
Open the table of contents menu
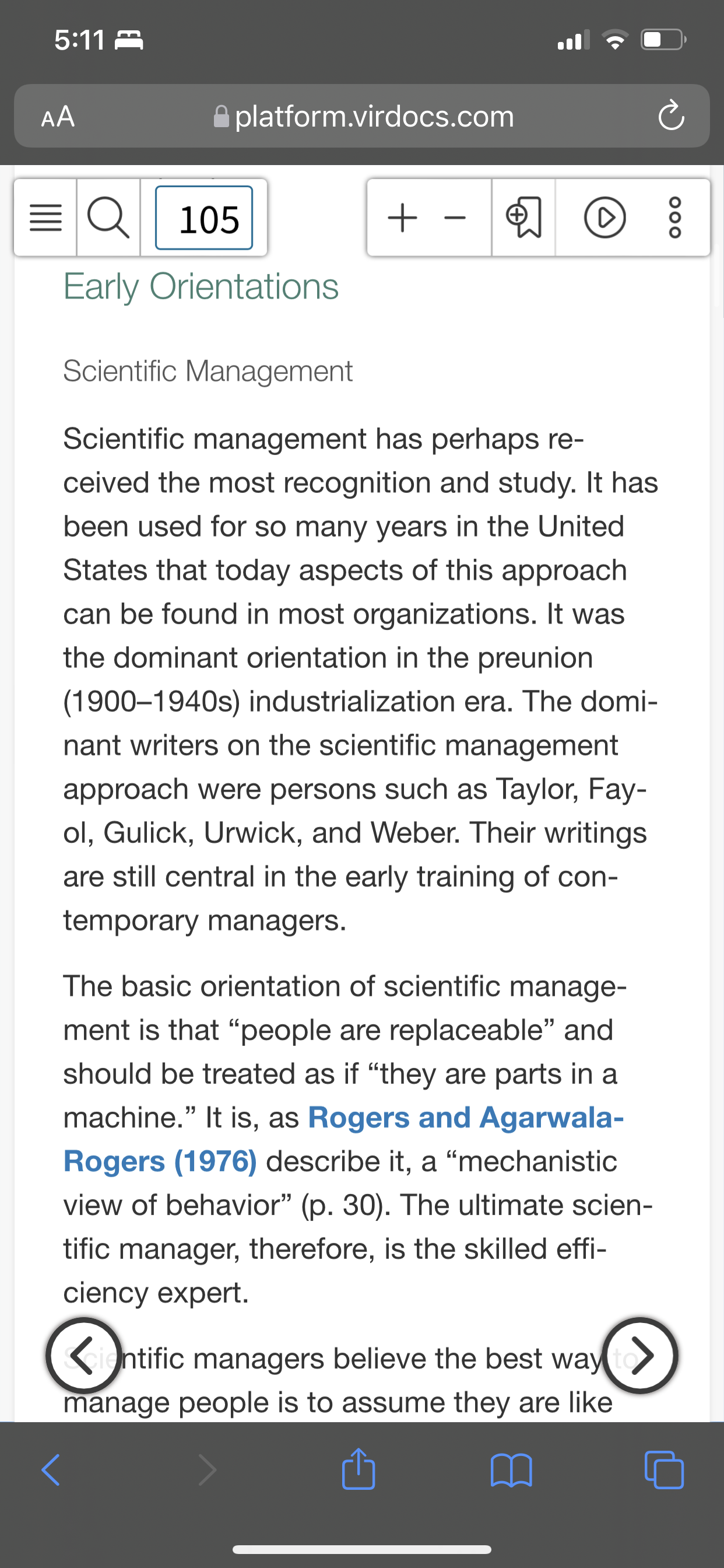[45, 218]
